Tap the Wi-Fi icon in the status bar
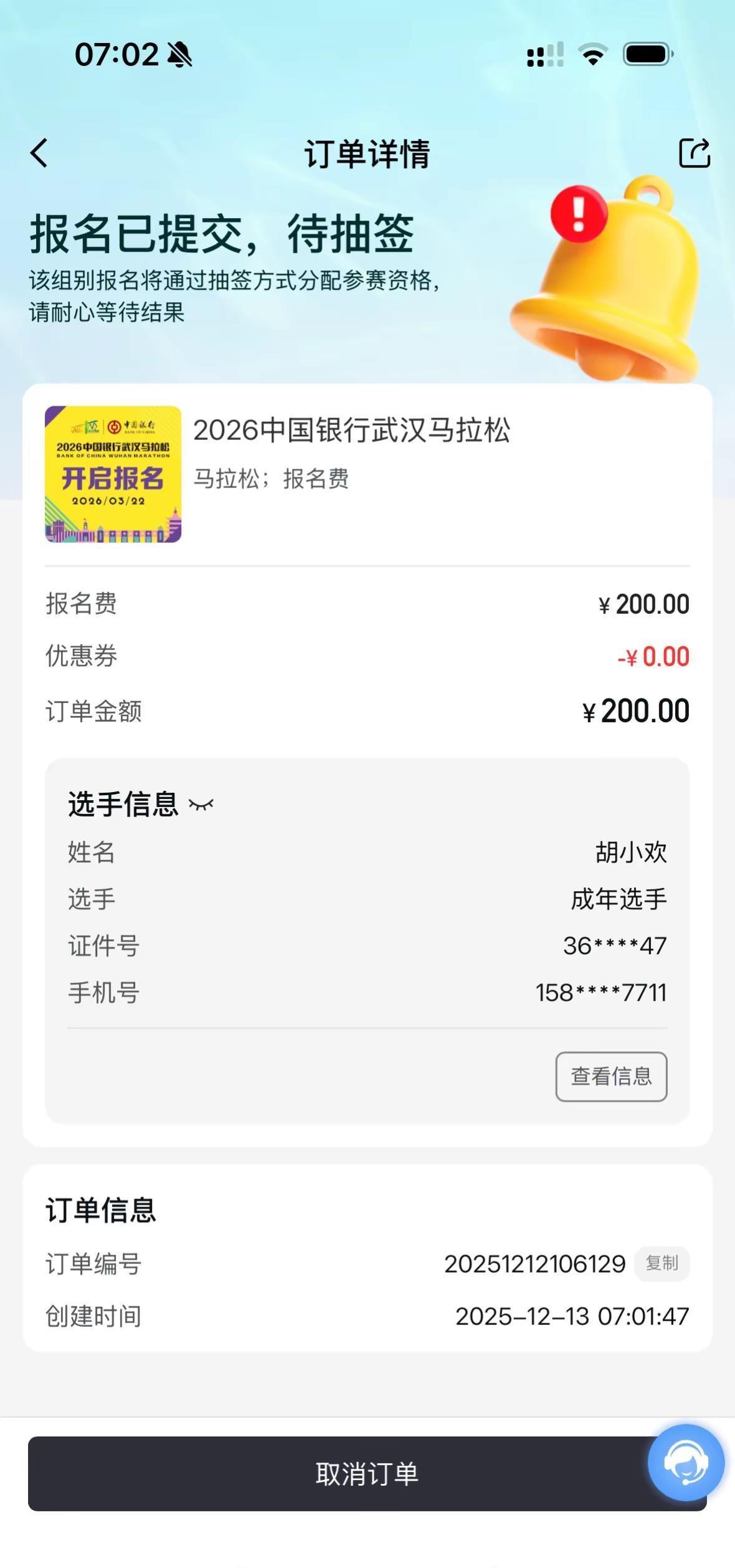Image resolution: width=735 pixels, height=1568 pixels. [590, 55]
